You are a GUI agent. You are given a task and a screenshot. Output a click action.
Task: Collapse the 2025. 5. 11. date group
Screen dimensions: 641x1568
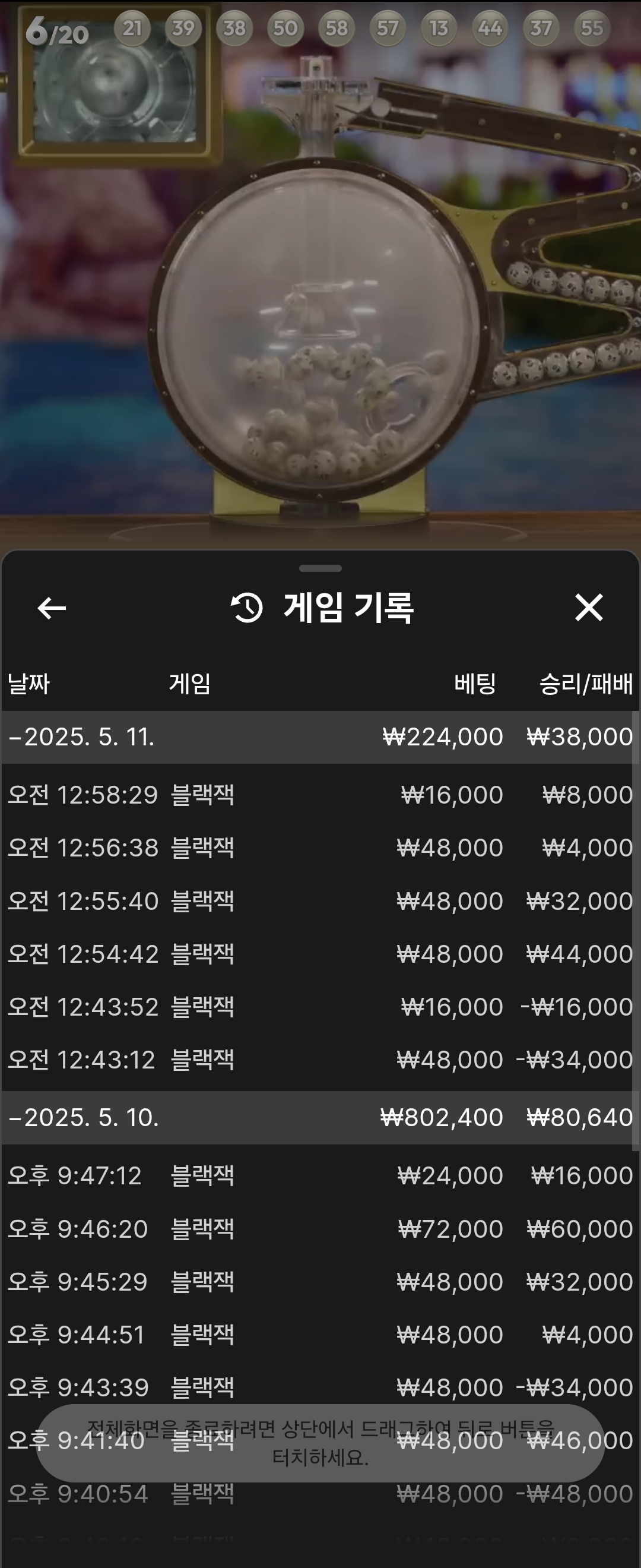coord(82,737)
